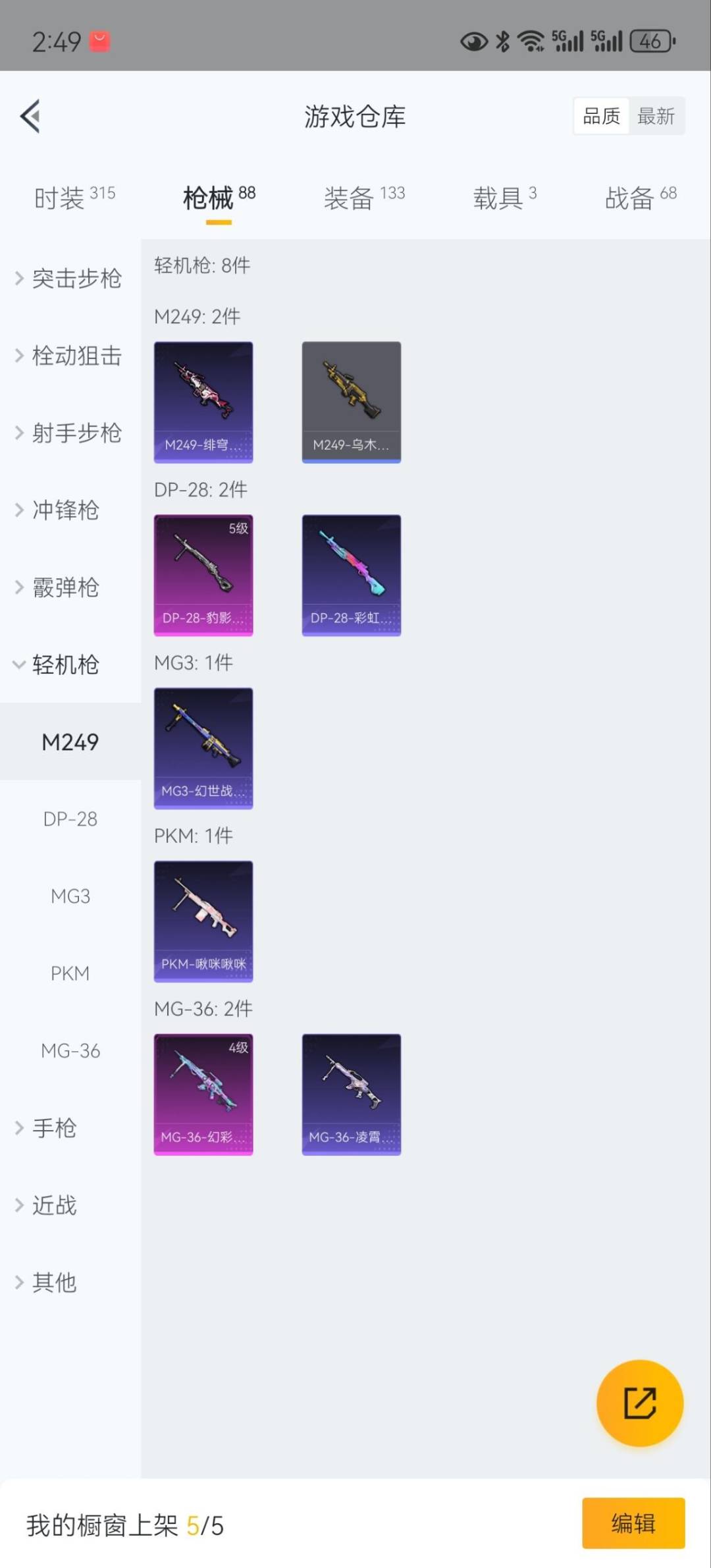Open the PKM-啾咪啾咪 skin card

[x=203, y=921]
